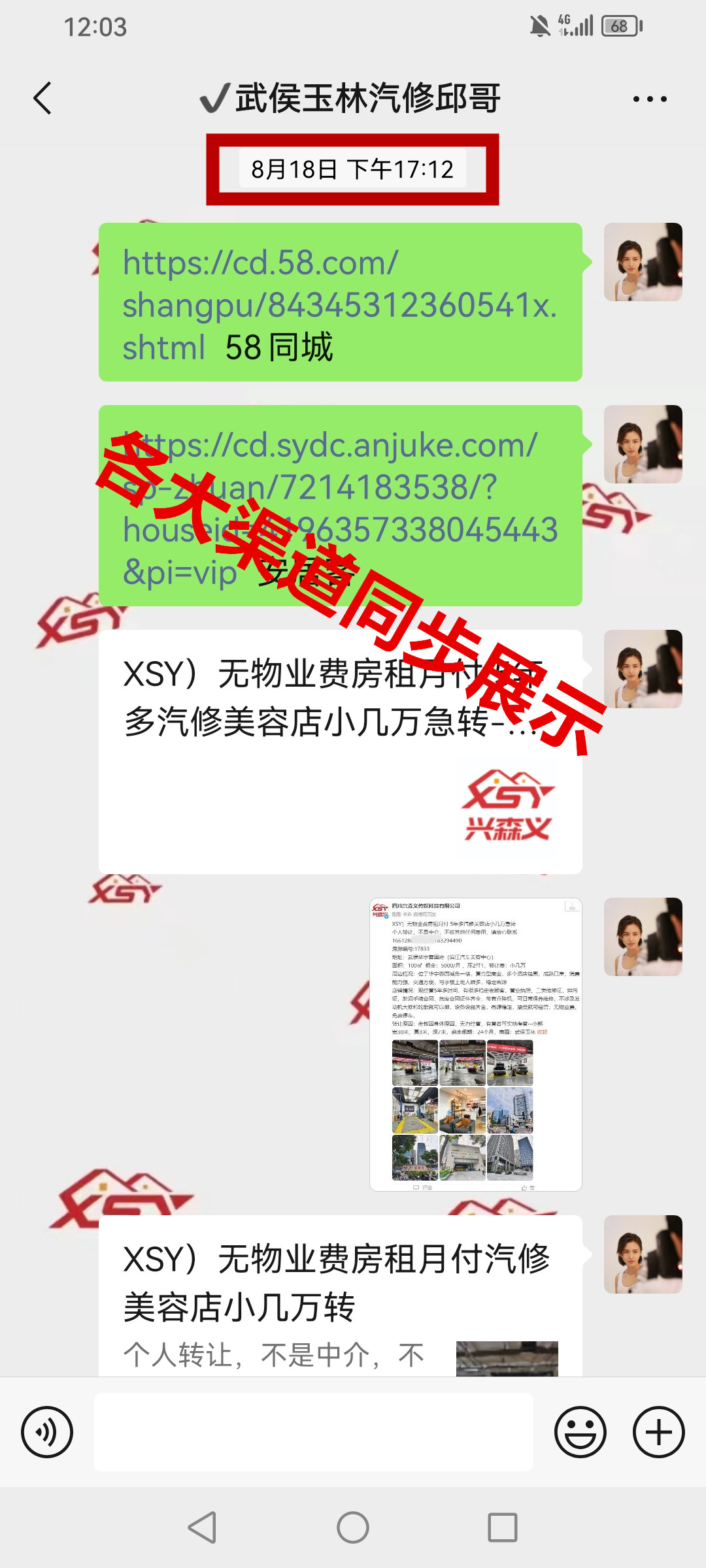Open the cd.sydc.anjuke.com link
This screenshot has height=1568, width=706.
click(x=340, y=506)
